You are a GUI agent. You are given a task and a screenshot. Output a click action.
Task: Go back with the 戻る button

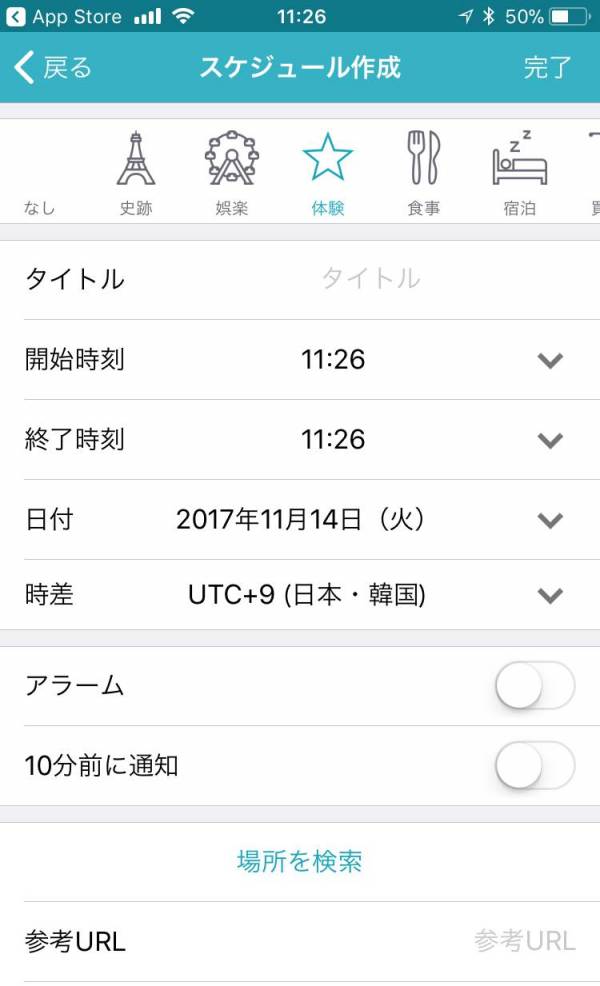point(53,67)
